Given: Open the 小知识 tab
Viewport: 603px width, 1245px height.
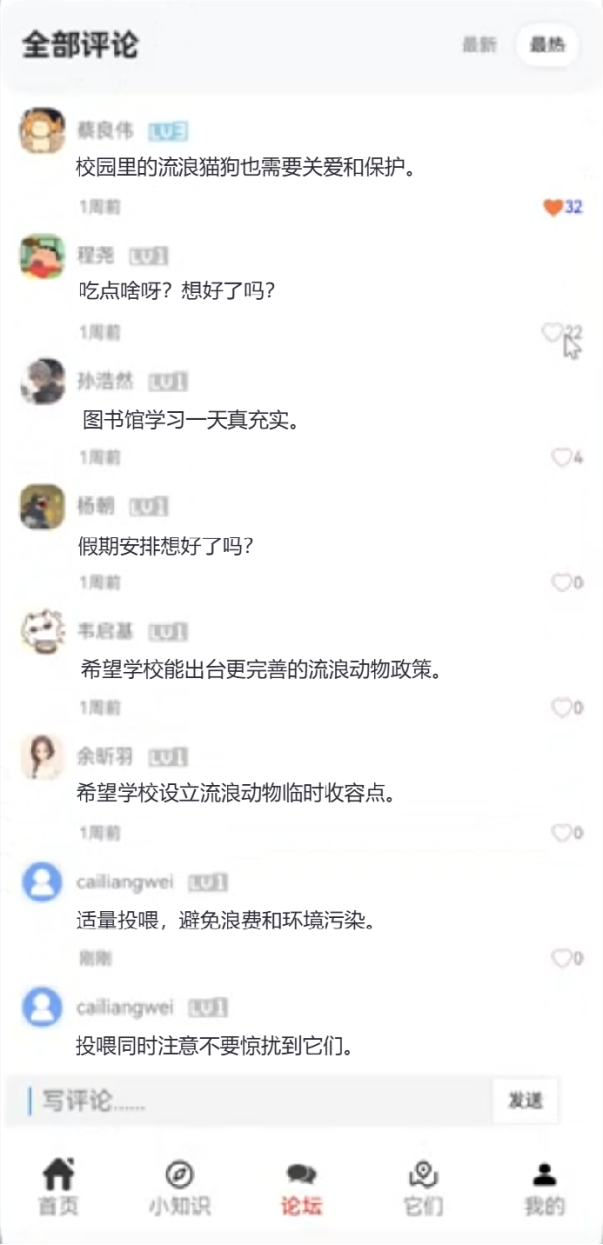Looking at the screenshot, I should pyautogui.click(x=180, y=1187).
